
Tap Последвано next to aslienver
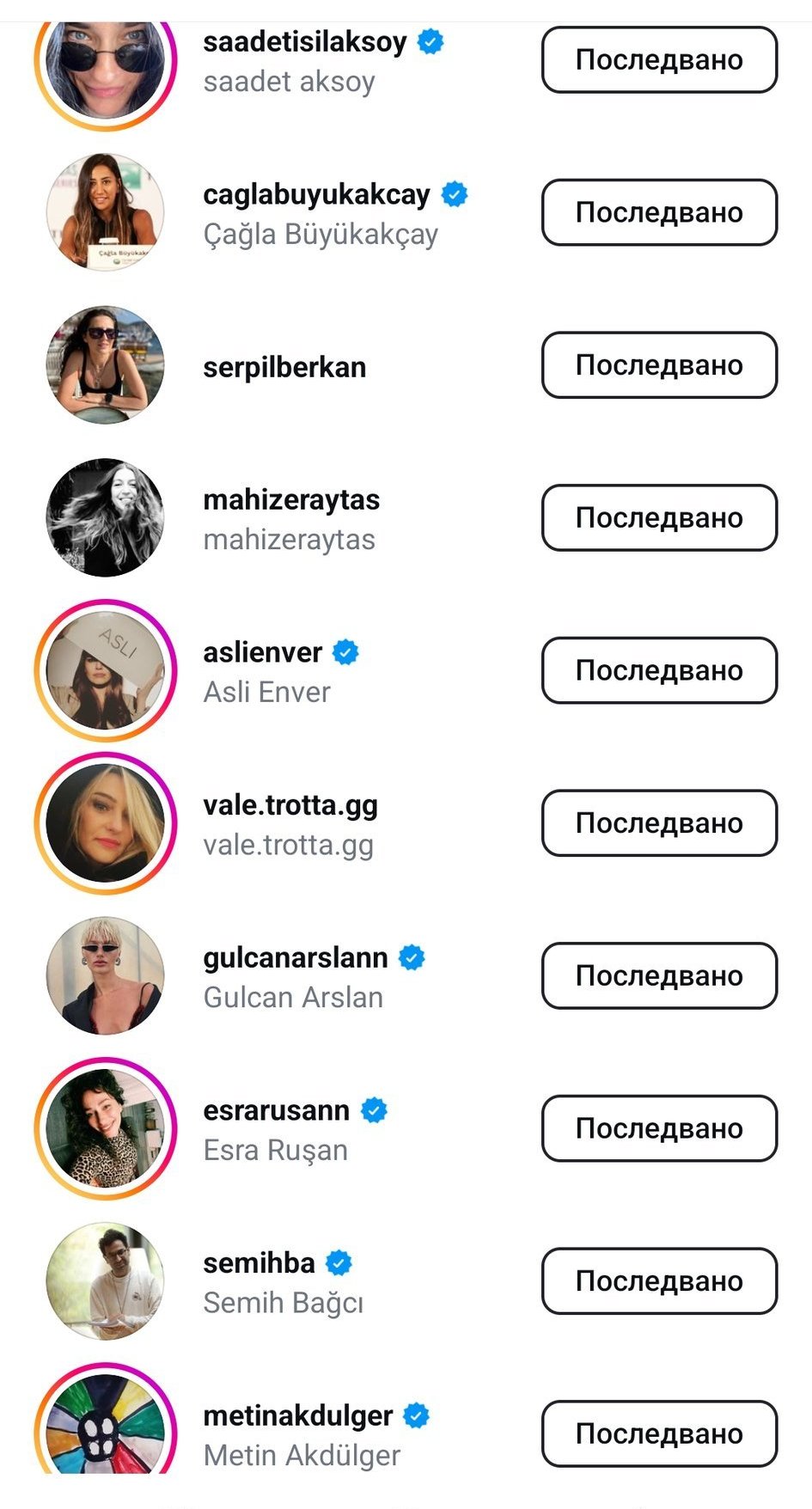659,670
